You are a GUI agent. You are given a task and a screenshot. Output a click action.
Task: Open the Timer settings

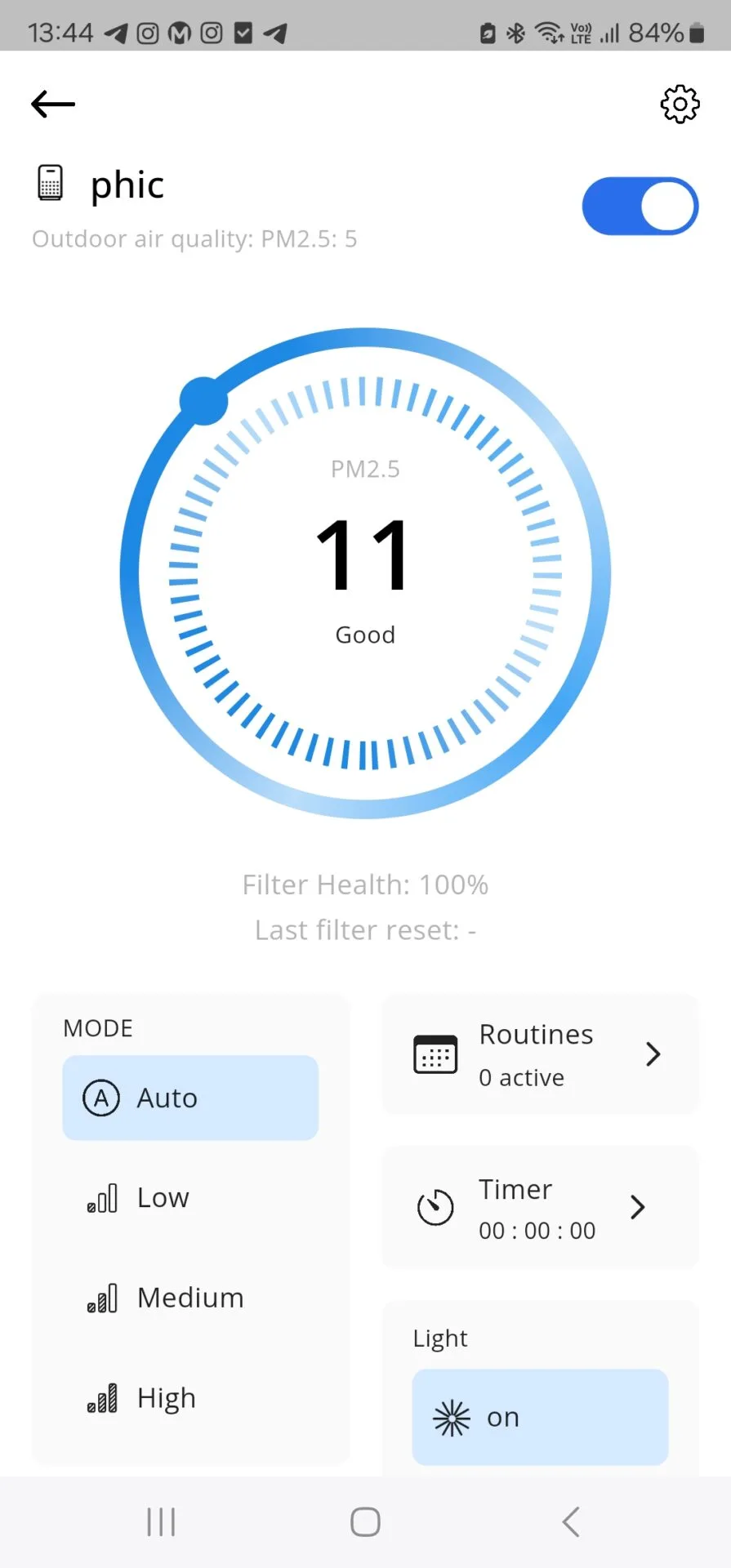[540, 1208]
